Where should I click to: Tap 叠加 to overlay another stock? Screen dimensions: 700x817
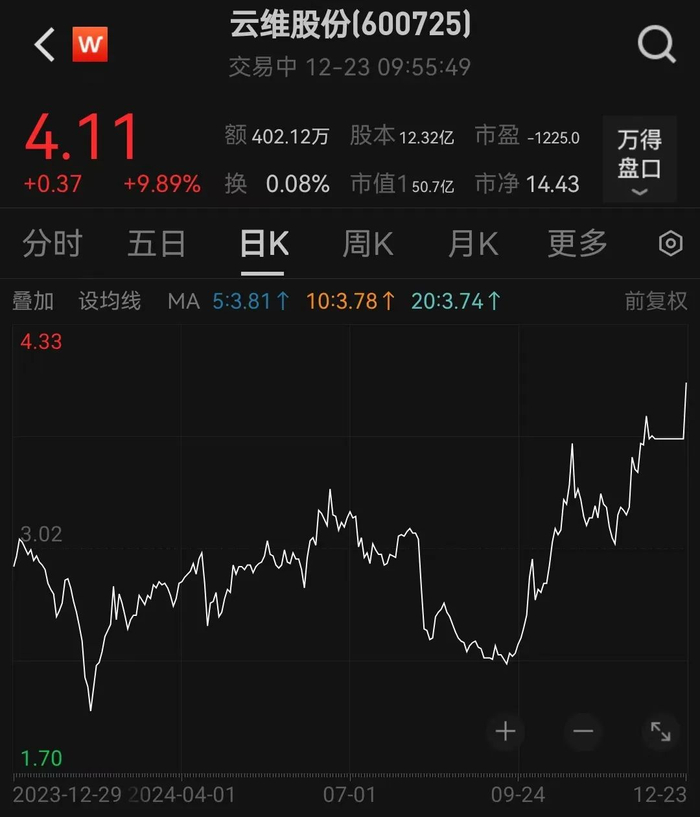point(33,301)
